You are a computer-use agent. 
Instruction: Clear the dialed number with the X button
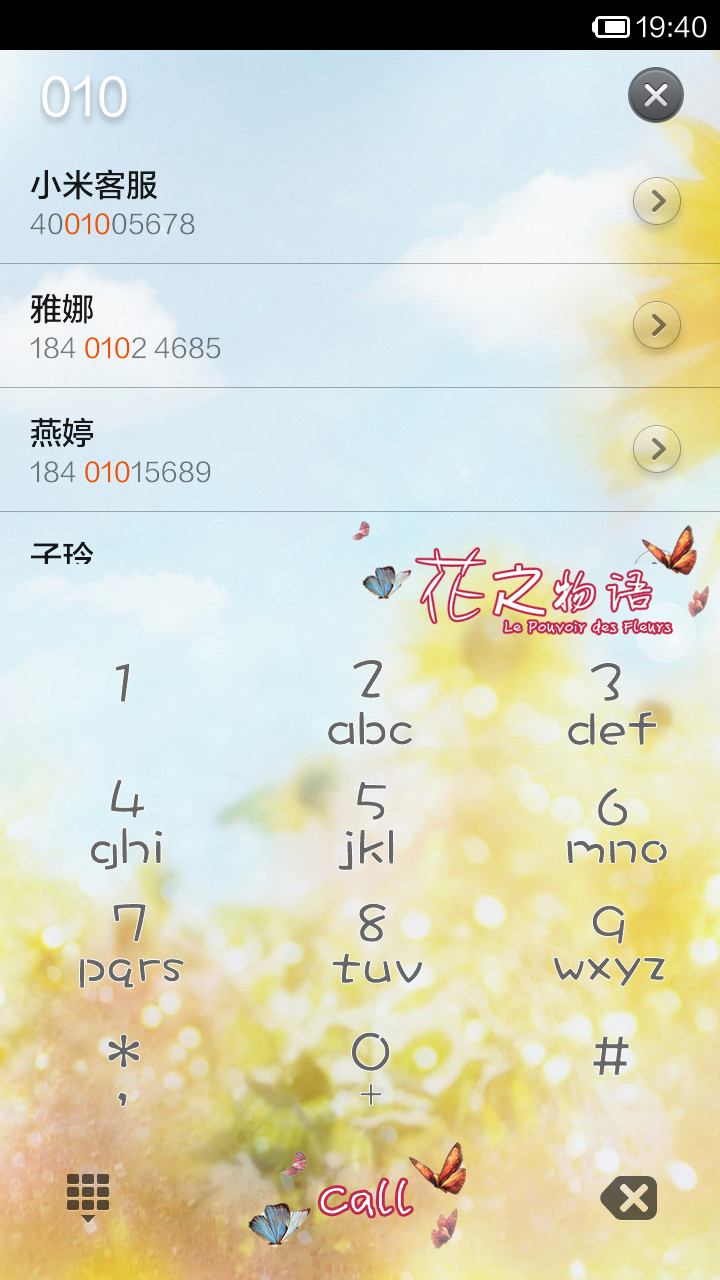(655, 96)
